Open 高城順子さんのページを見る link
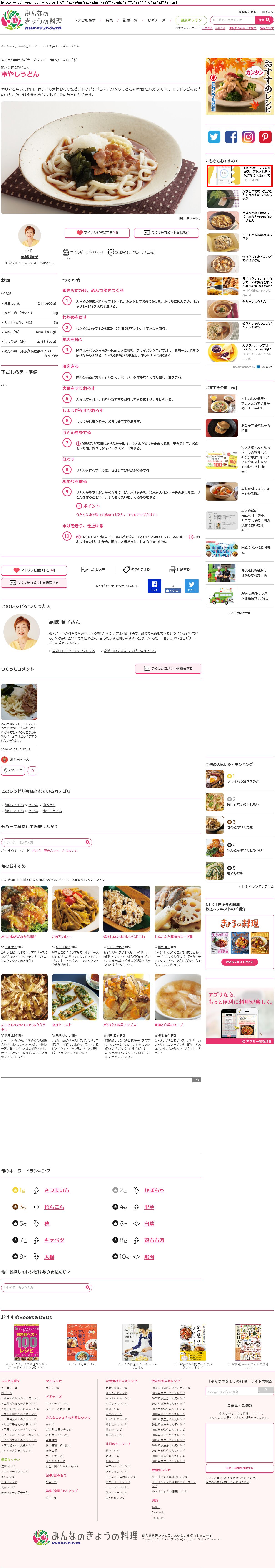Image resolution: width=275 pixels, height=1568 pixels. [x=73, y=651]
